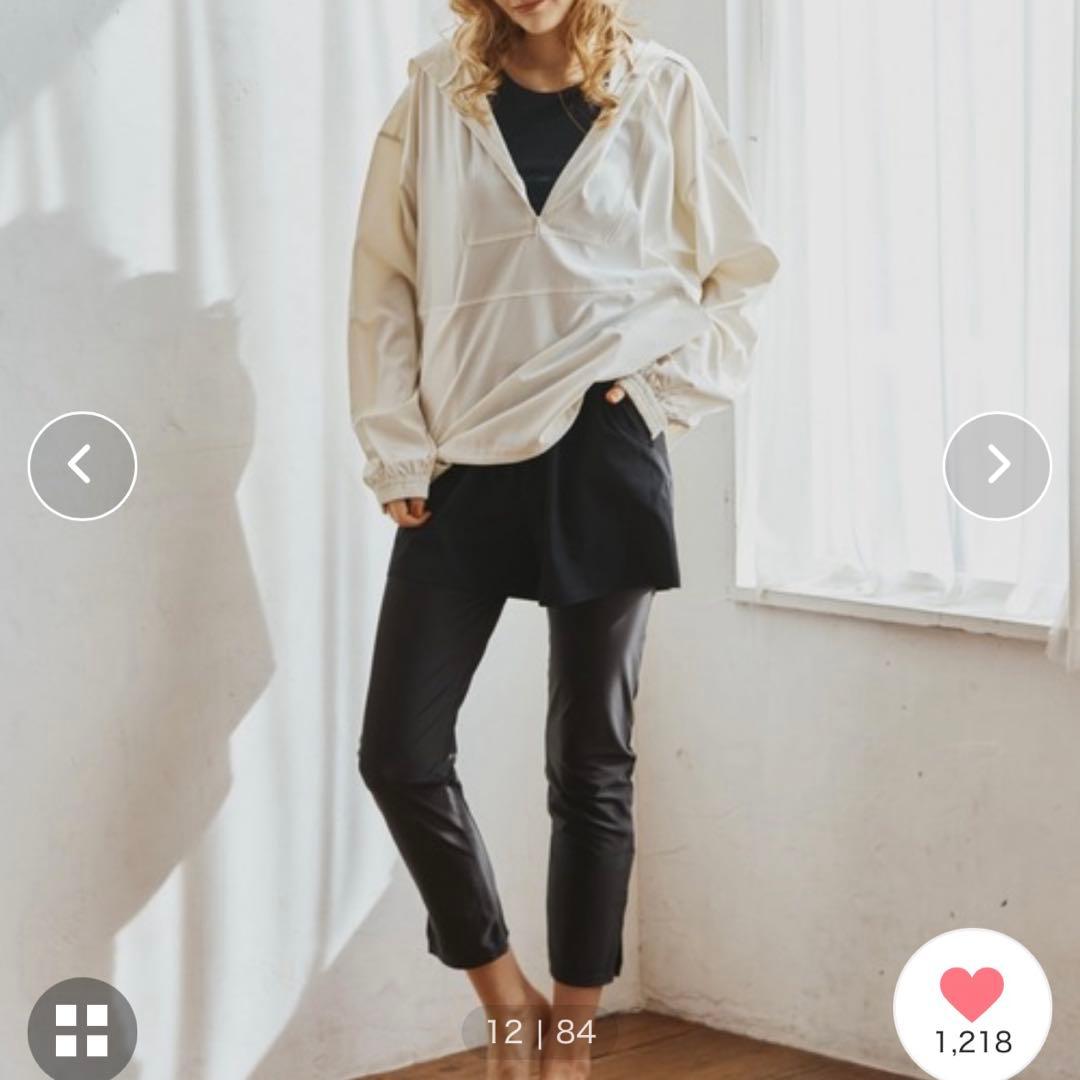Viewport: 1080px width, 1080px height.
Task: Open the grid view of all photos
Action: point(82,1030)
